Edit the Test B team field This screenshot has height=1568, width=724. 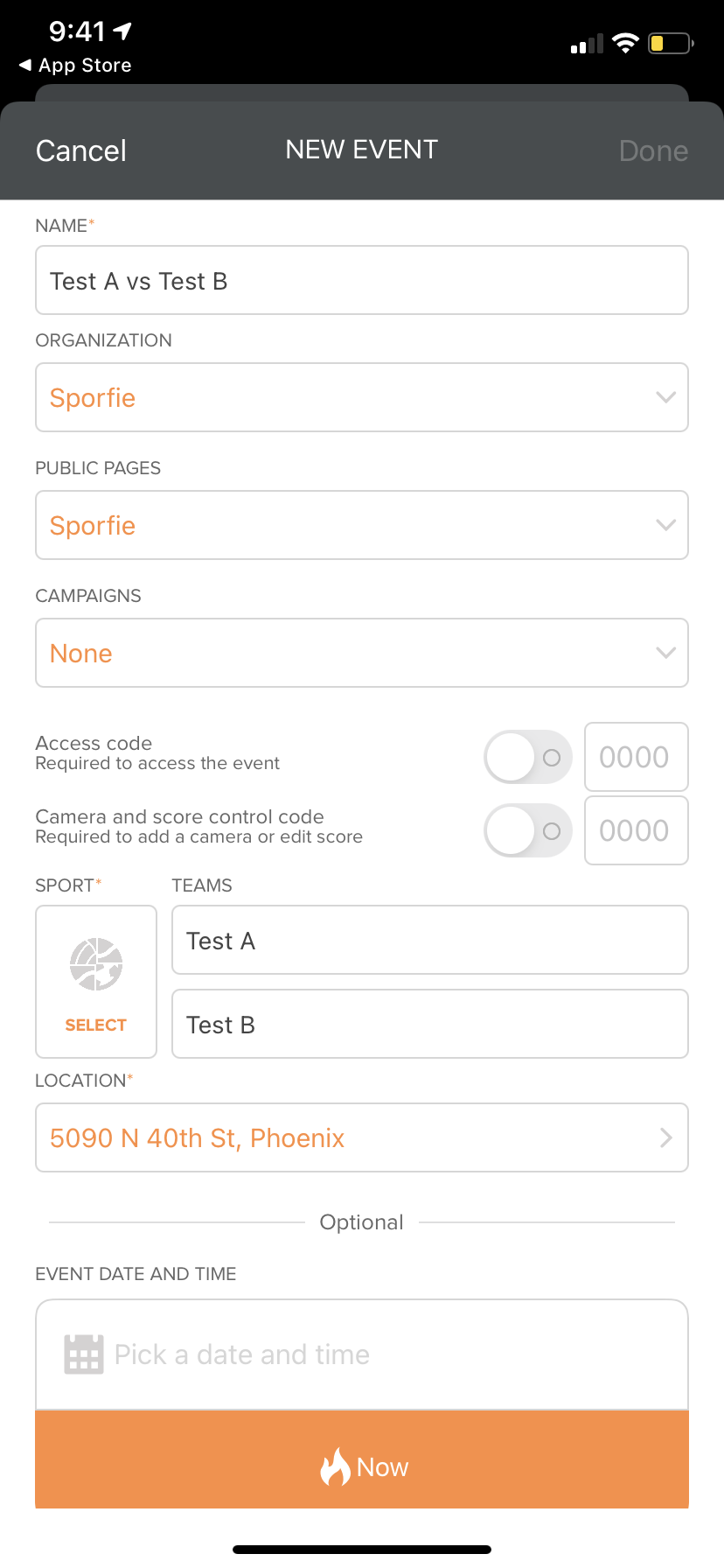429,1025
